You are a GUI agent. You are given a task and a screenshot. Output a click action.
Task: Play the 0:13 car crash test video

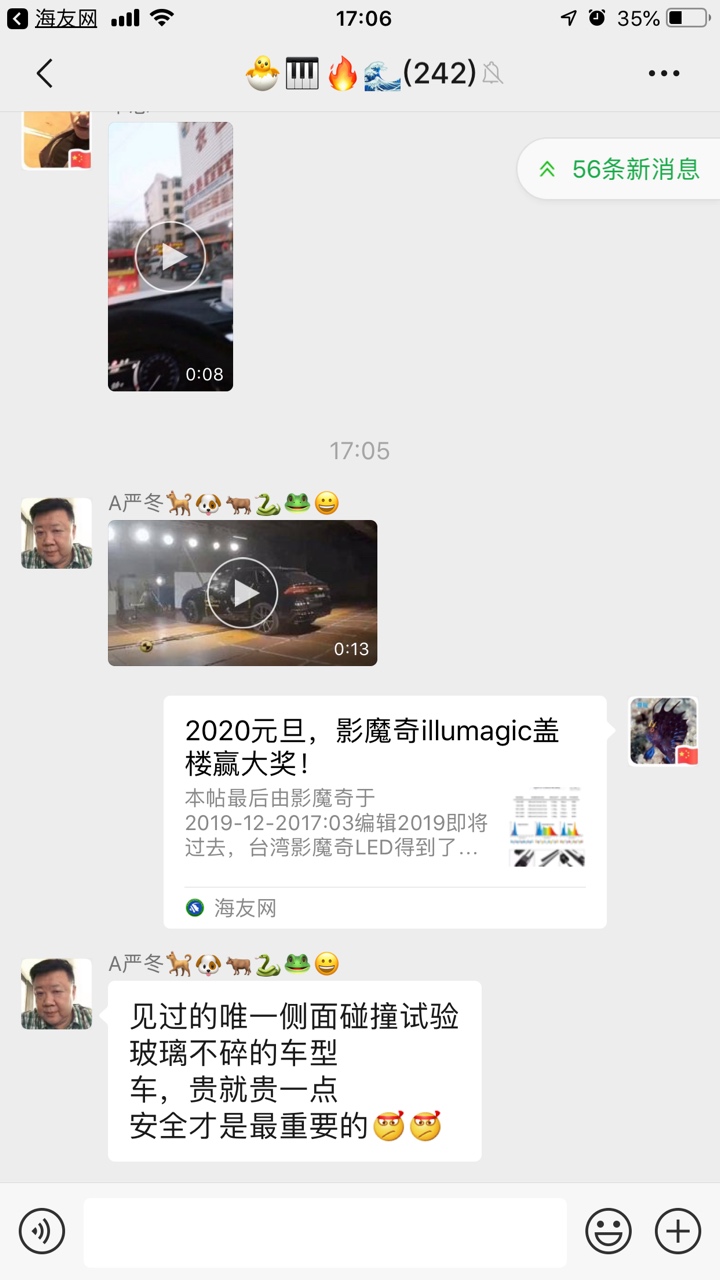click(x=242, y=593)
